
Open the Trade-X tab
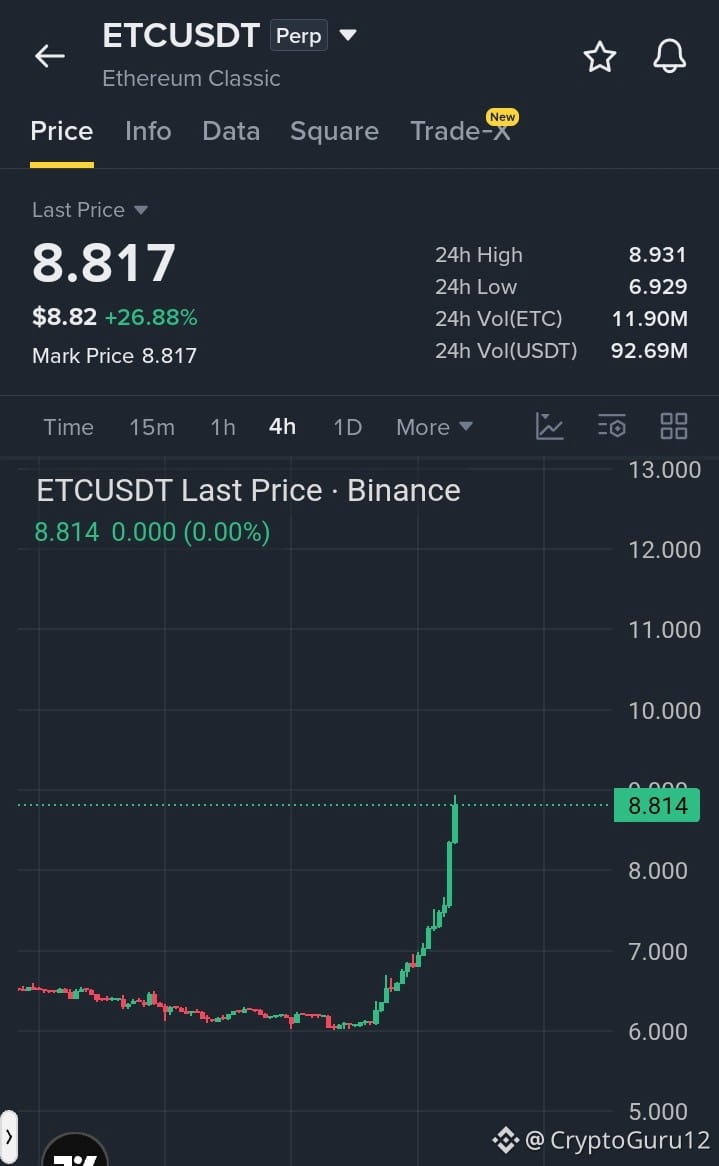[460, 131]
